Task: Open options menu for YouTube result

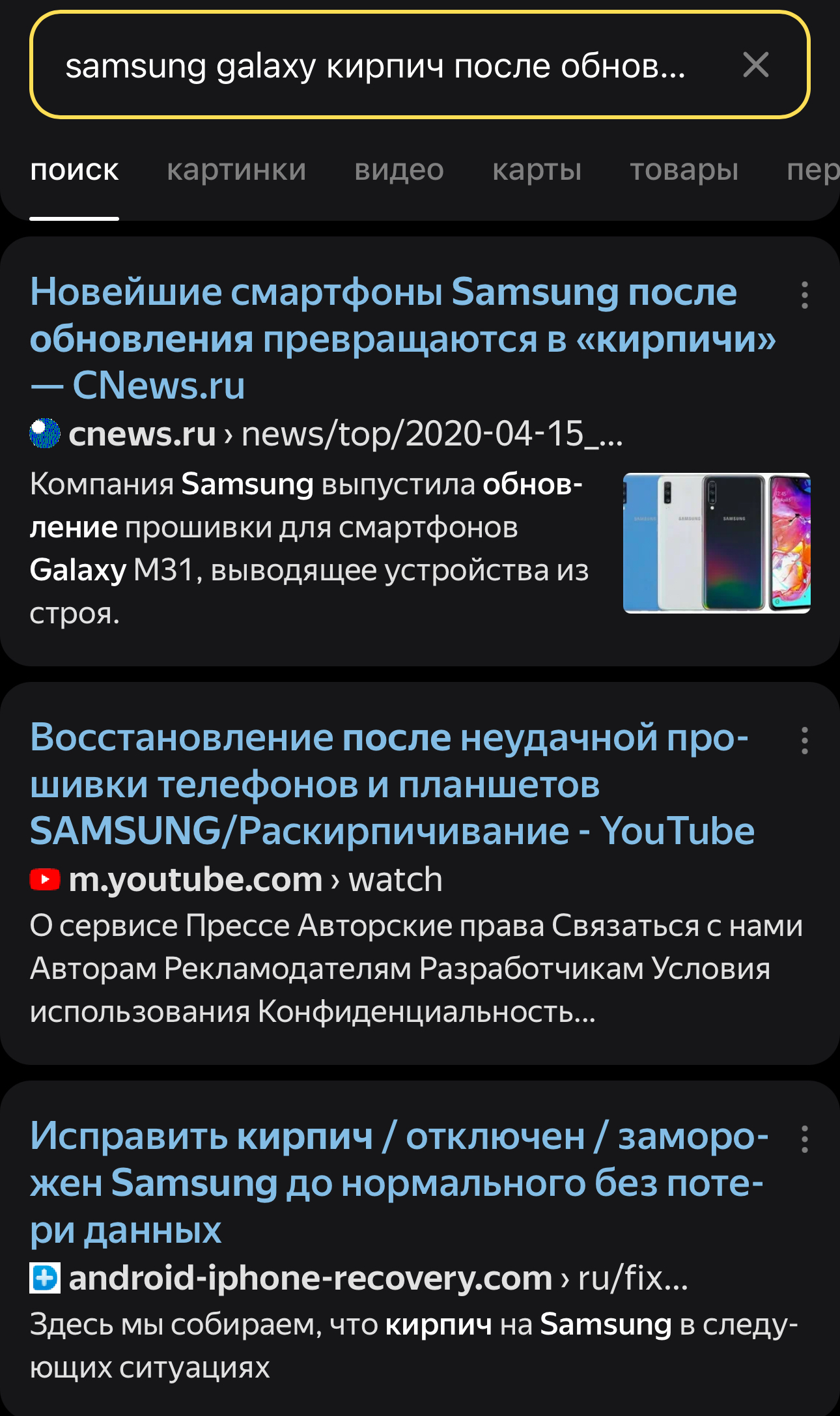Action: [x=805, y=741]
